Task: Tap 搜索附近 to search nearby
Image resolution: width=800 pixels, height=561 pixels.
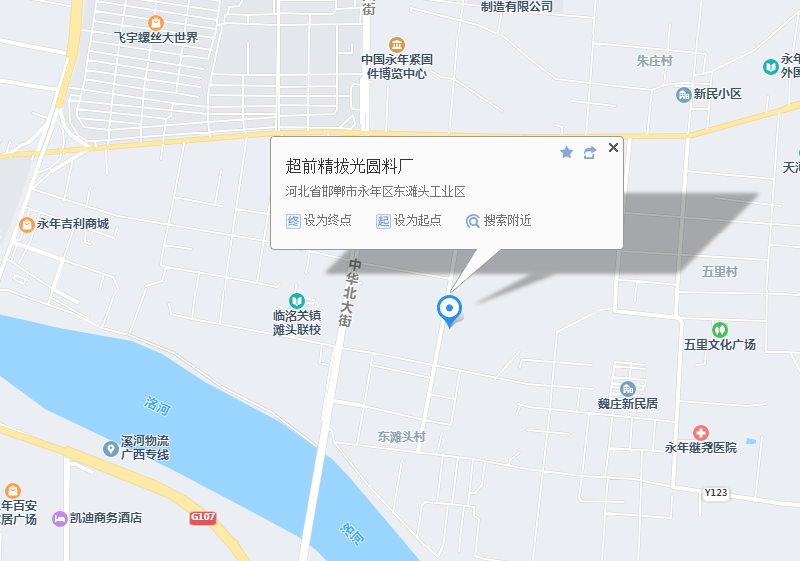Action: click(x=498, y=221)
